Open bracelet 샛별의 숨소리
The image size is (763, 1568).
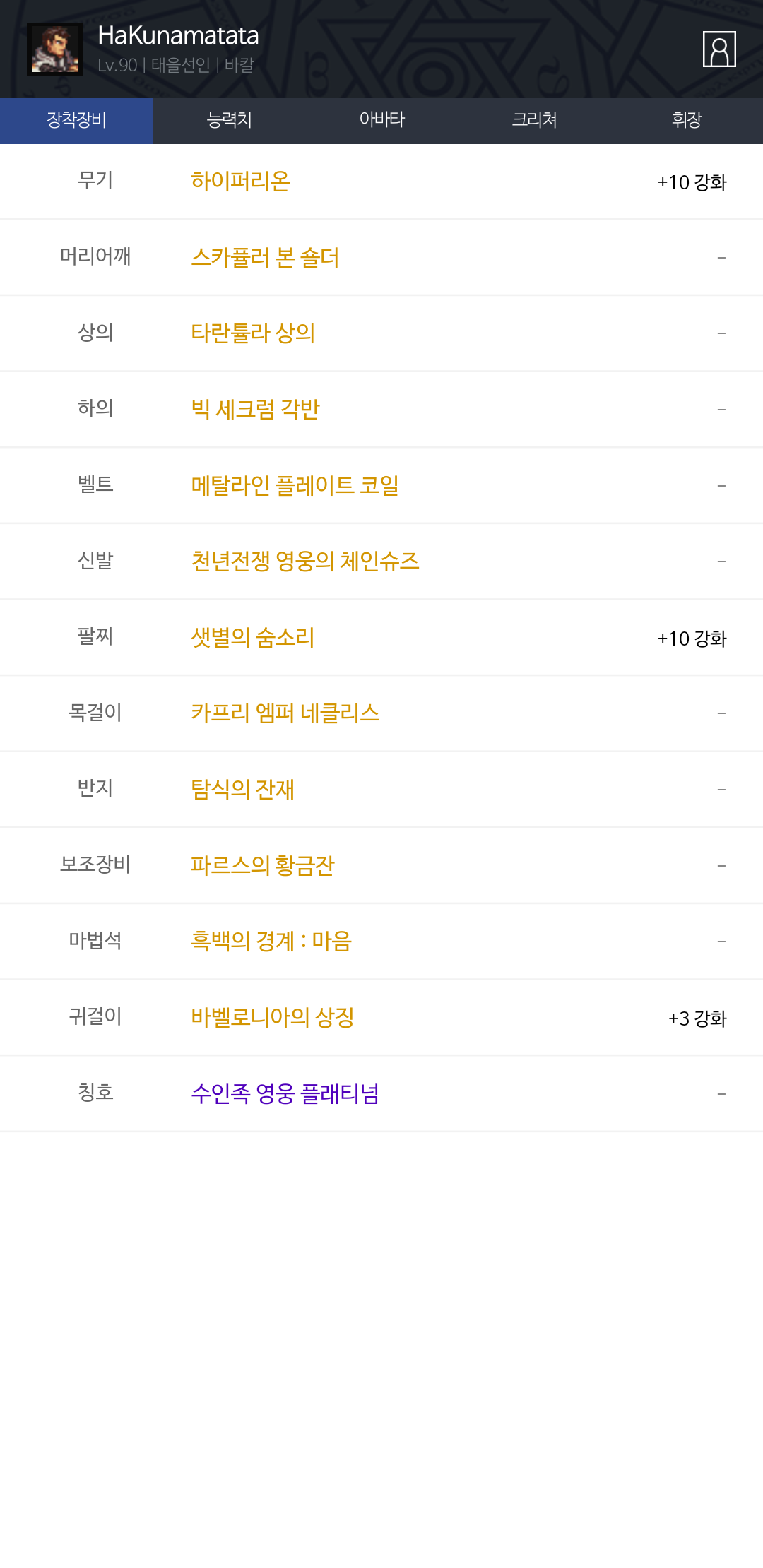[x=252, y=638]
